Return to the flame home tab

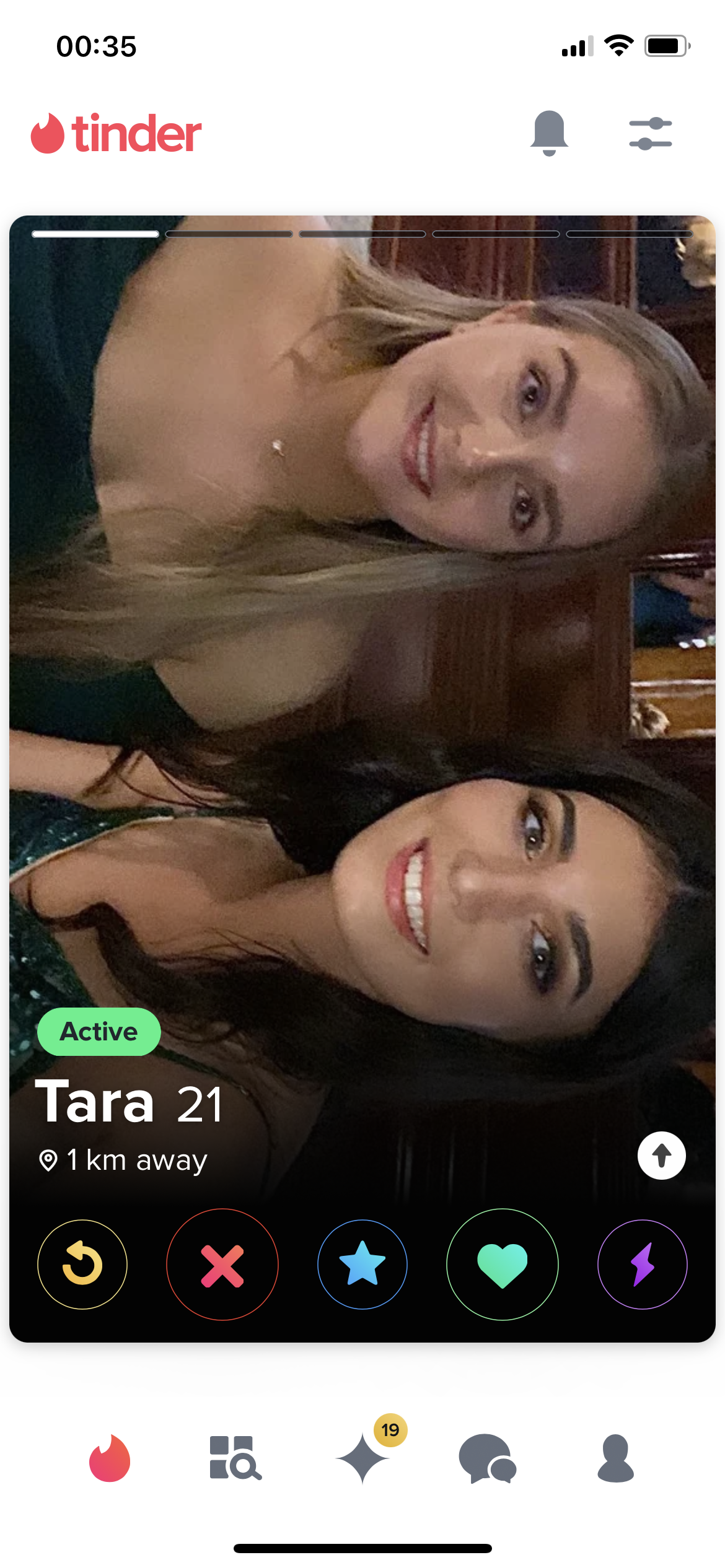coord(110,1458)
